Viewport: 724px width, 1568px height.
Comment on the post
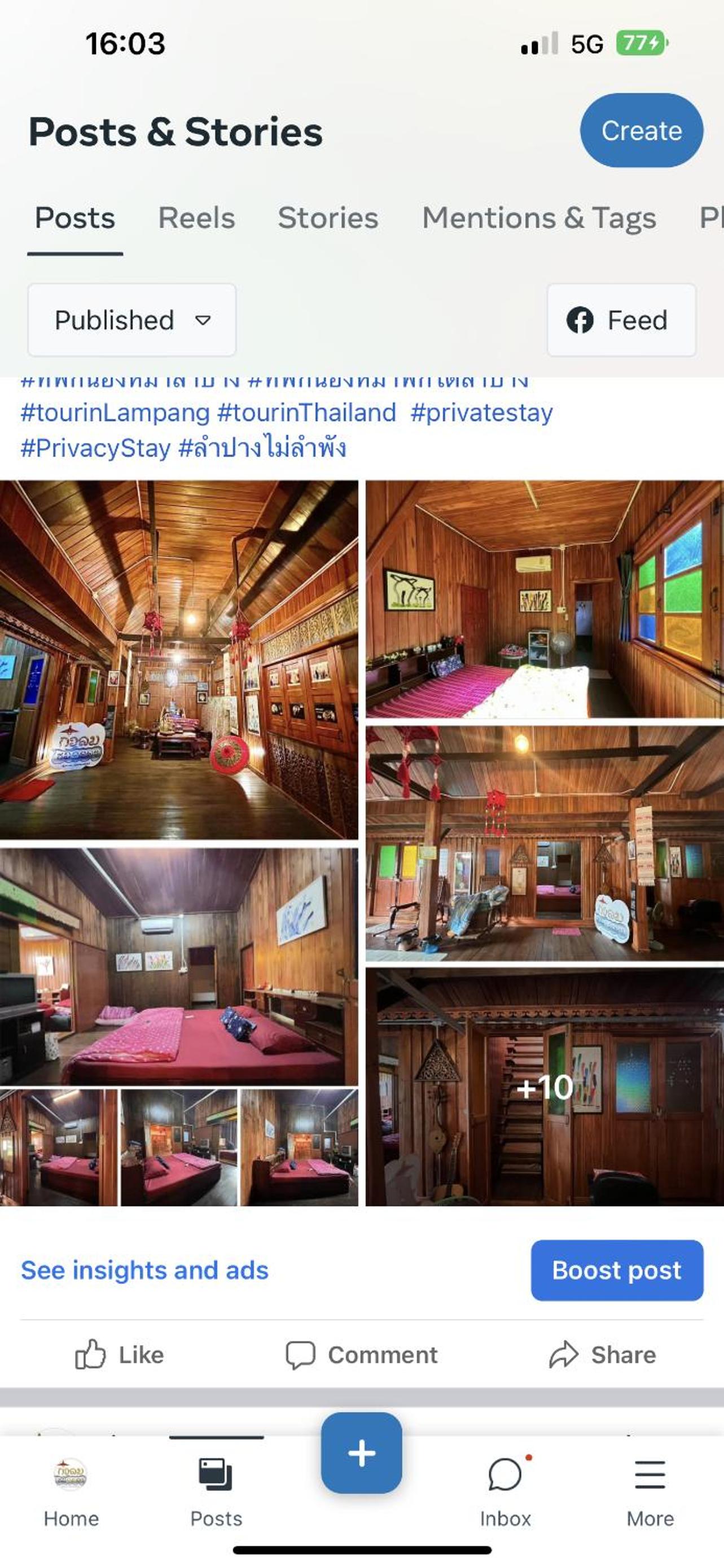[x=361, y=1355]
